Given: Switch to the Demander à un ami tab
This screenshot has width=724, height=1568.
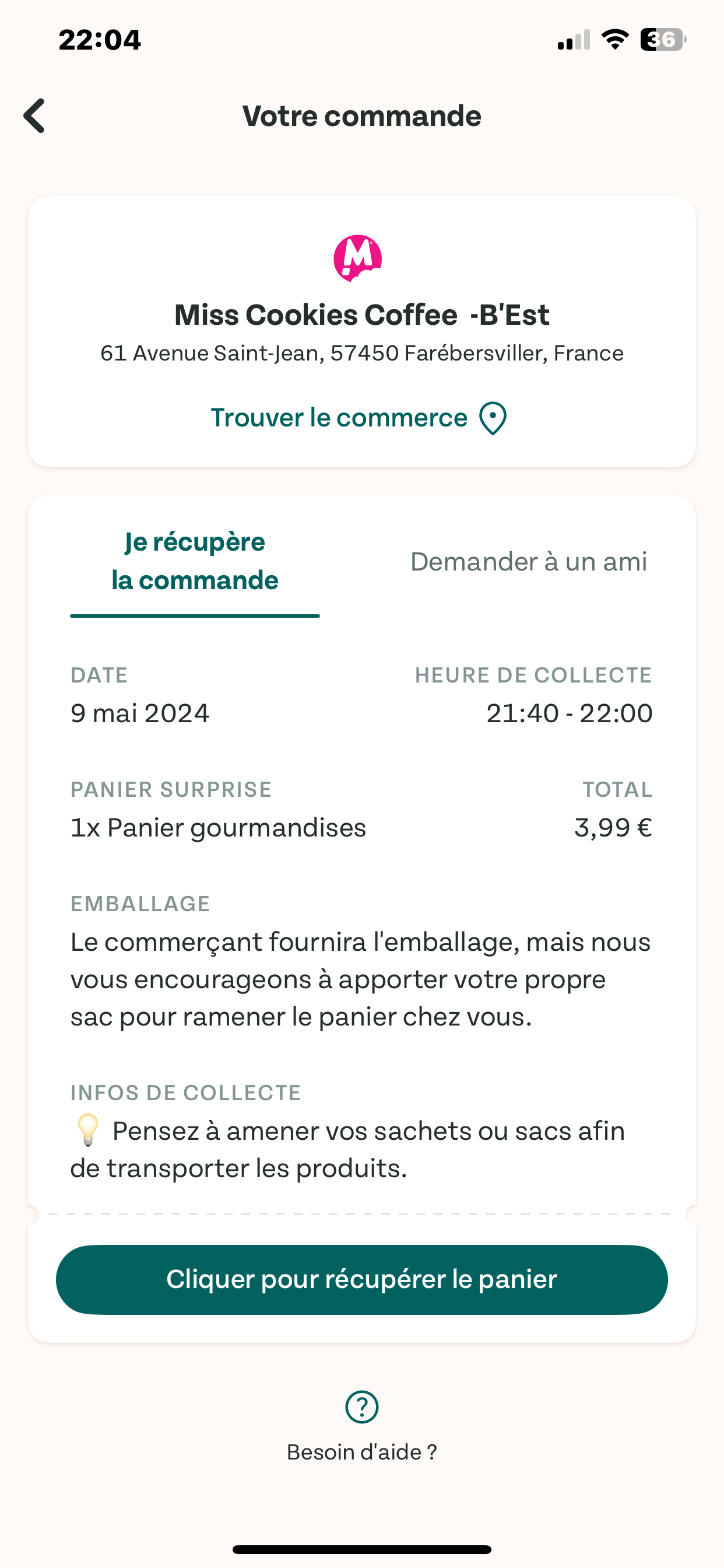Looking at the screenshot, I should [528, 561].
